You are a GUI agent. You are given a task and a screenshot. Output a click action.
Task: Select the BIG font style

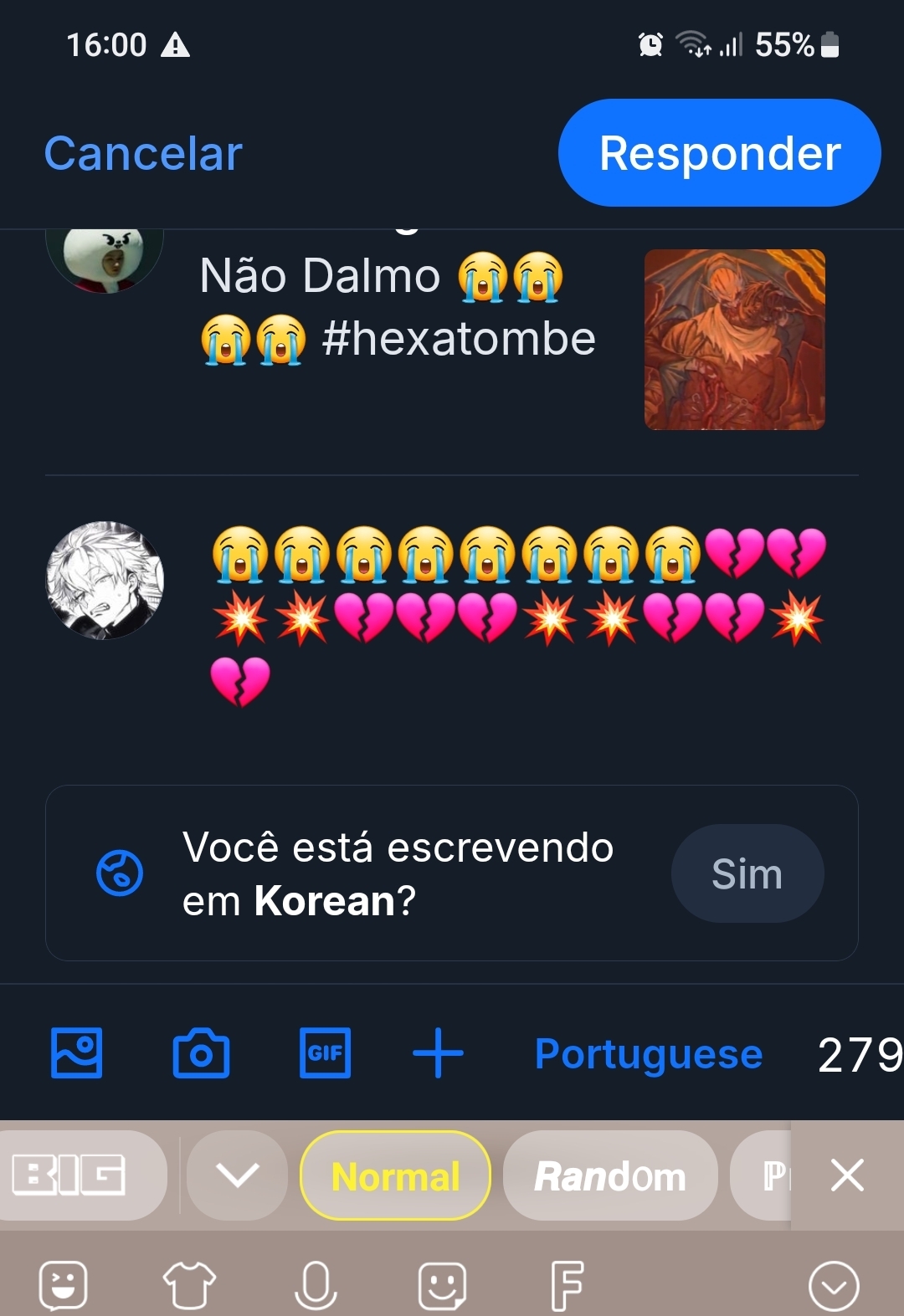coord(71,1175)
